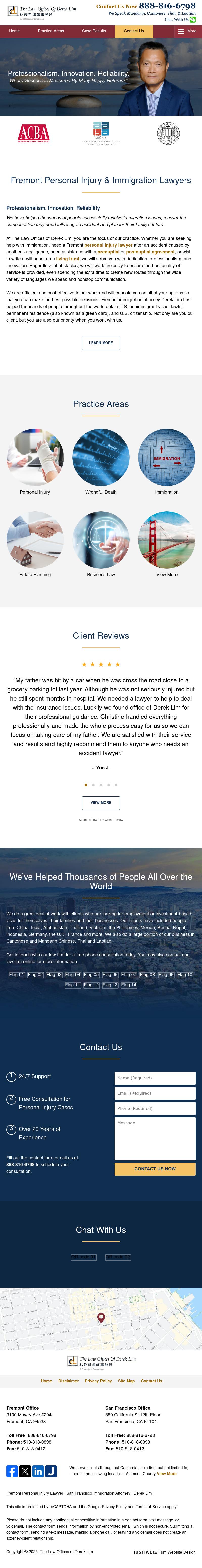Image resolution: width=202 pixels, height=1568 pixels.
Task: Focus the Email (Required) field
Action: tap(155, 1093)
